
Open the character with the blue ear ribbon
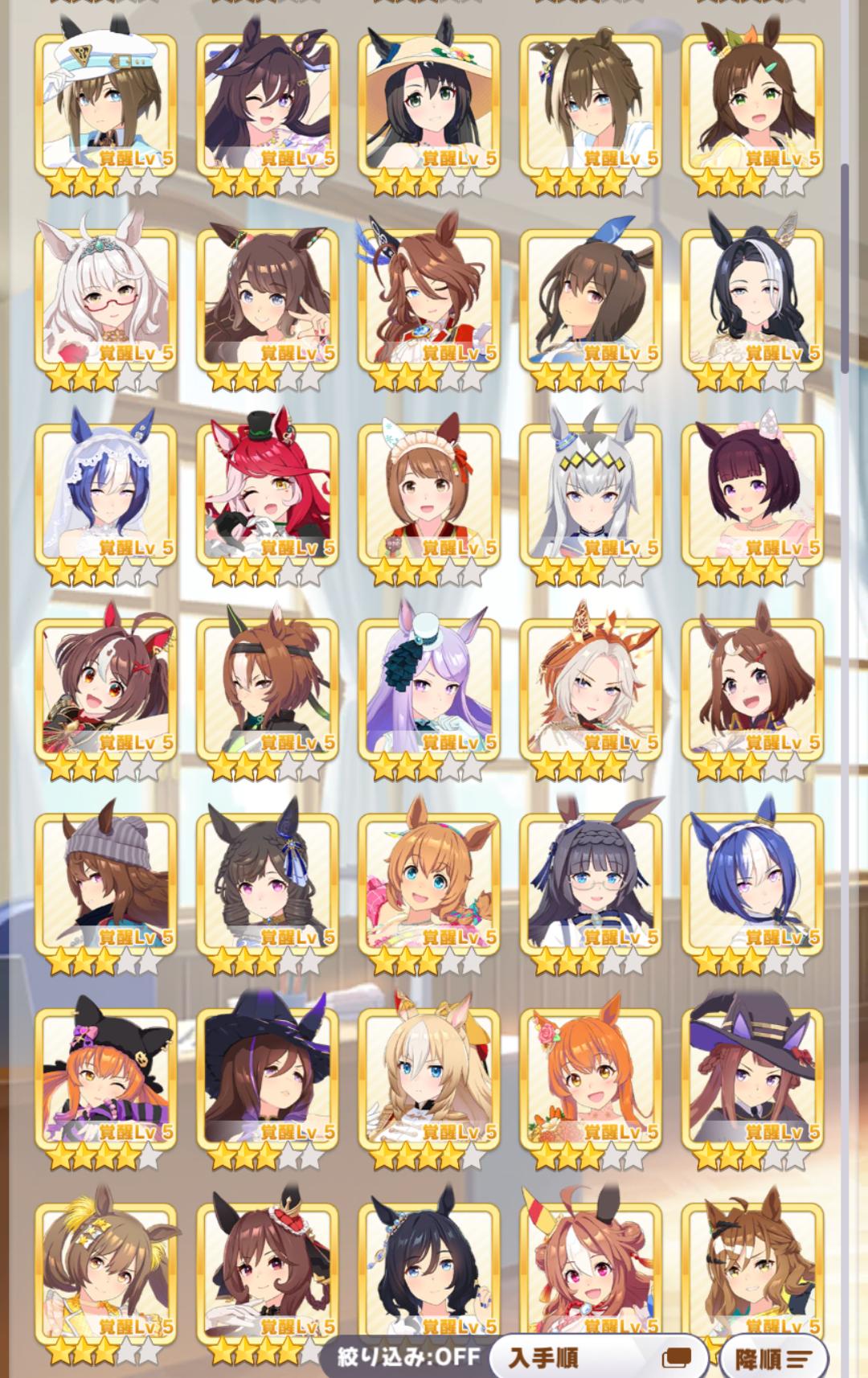coord(591,299)
